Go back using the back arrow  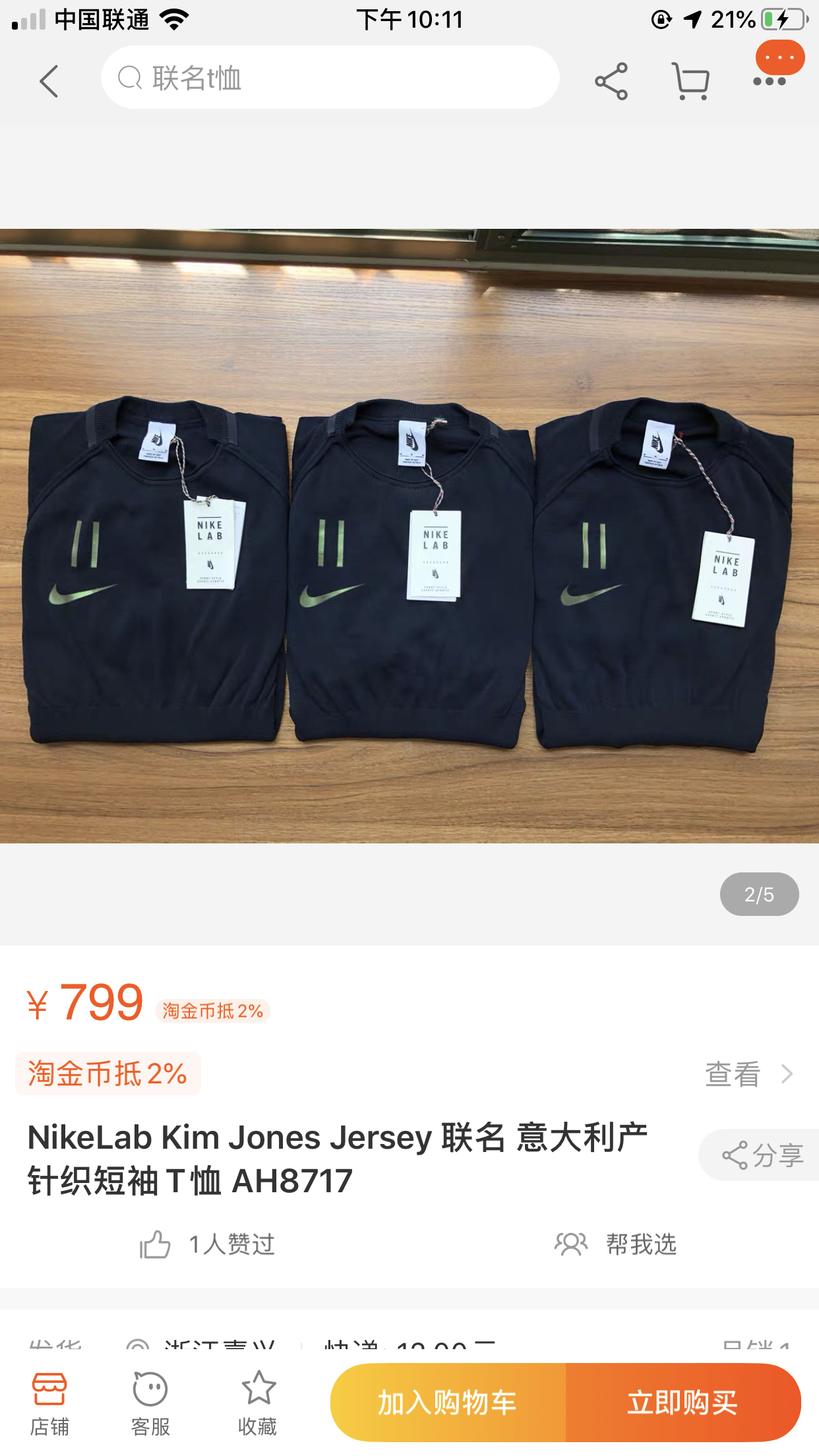click(49, 81)
